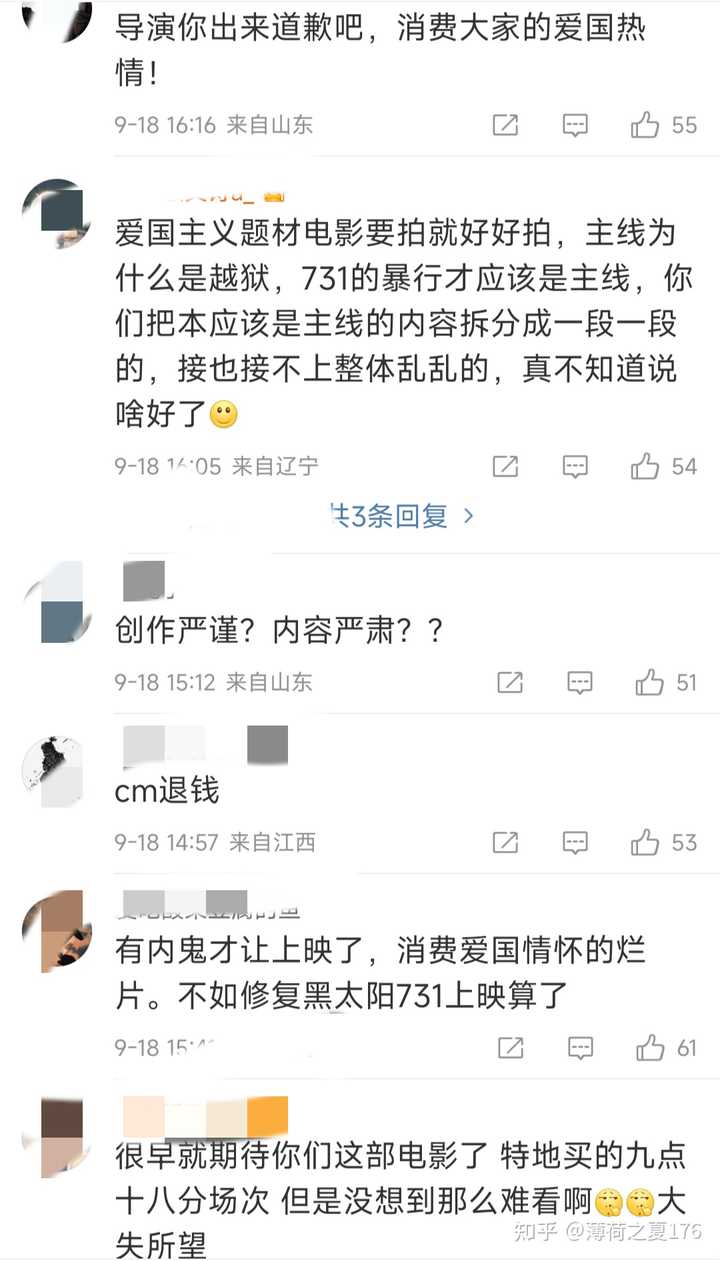Reply to the comment 'cm退钱'
Image resolution: width=720 pixels, height=1261 pixels.
575,842
